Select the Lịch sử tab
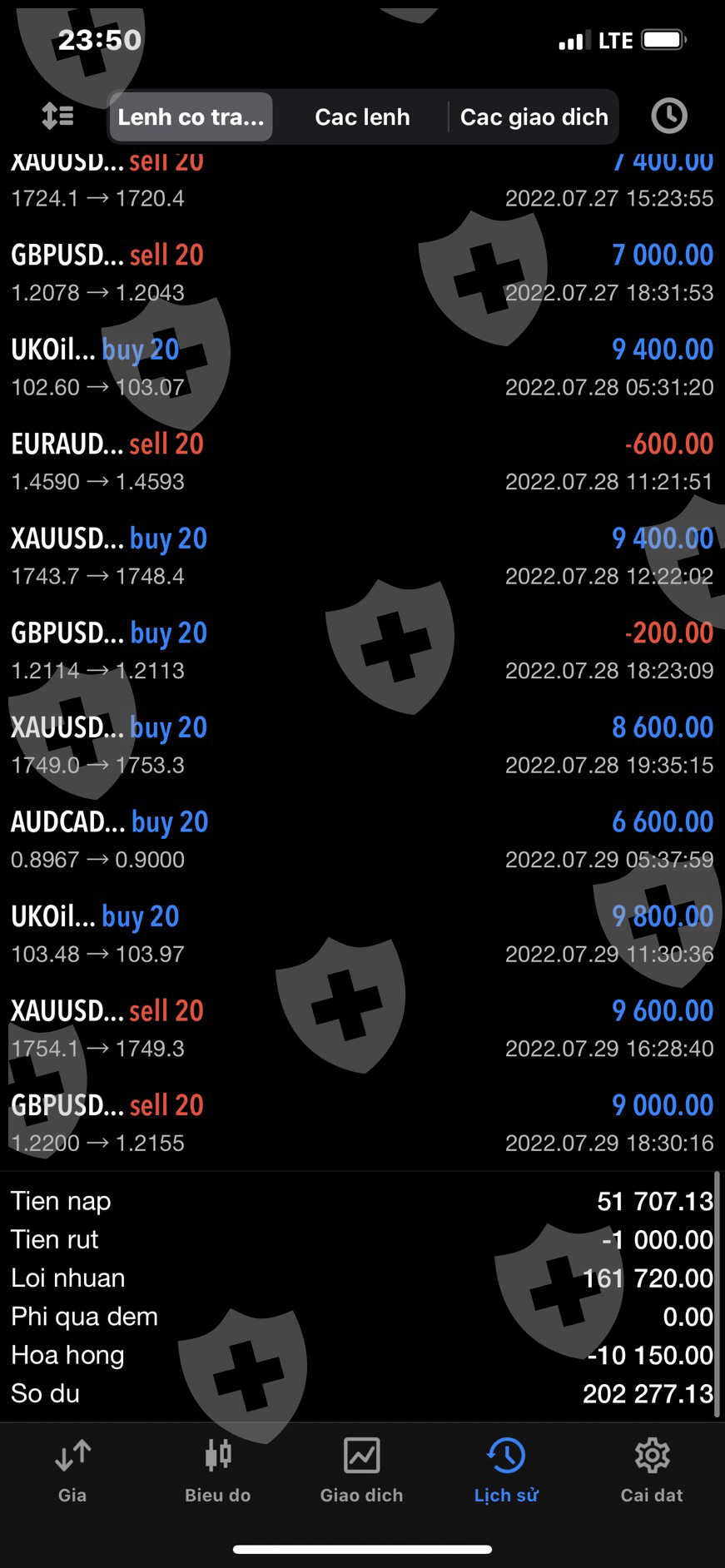Image resolution: width=725 pixels, height=1568 pixels. pyautogui.click(x=506, y=1471)
